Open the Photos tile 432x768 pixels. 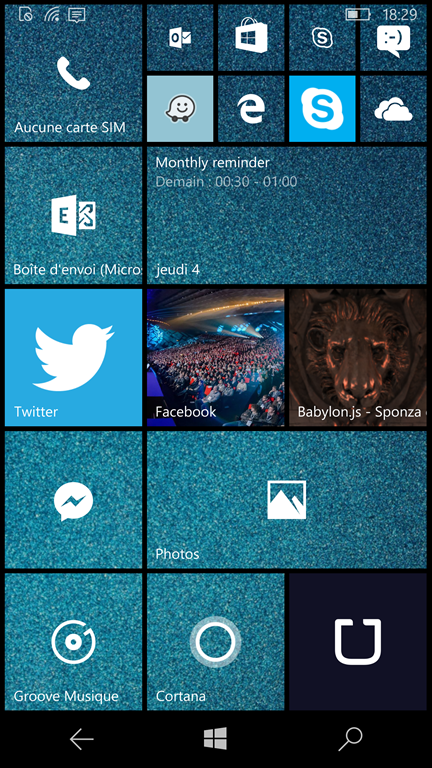coord(287,500)
